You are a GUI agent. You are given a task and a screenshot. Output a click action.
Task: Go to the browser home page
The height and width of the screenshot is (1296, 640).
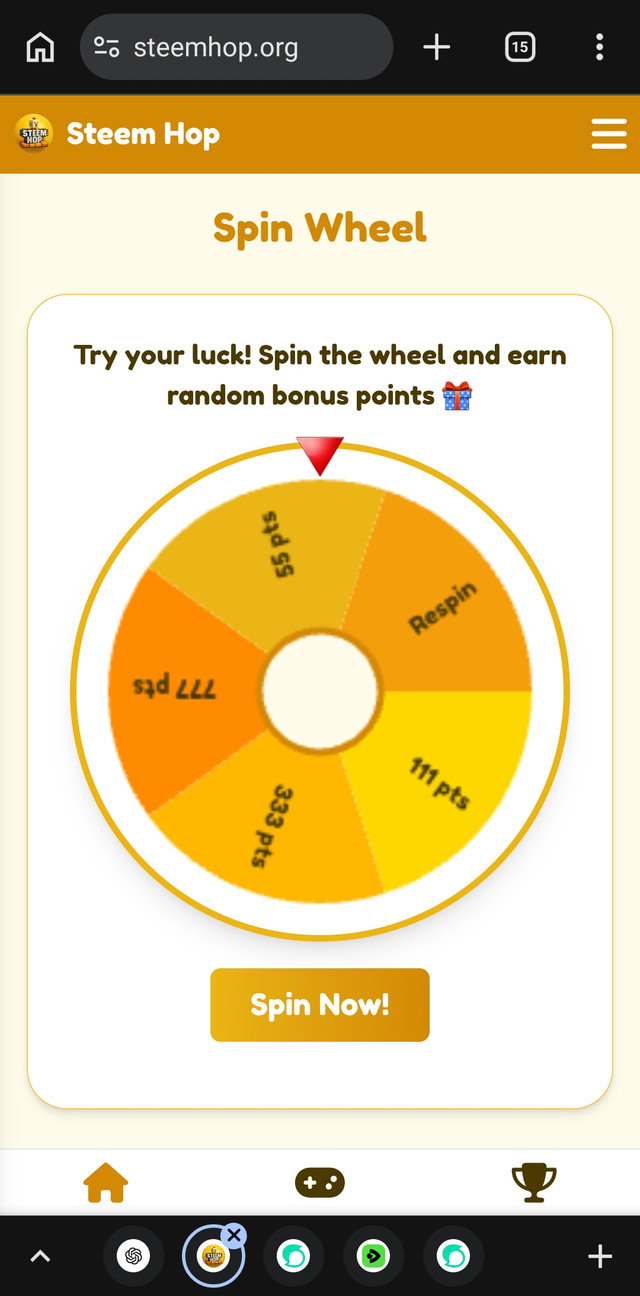coord(40,47)
